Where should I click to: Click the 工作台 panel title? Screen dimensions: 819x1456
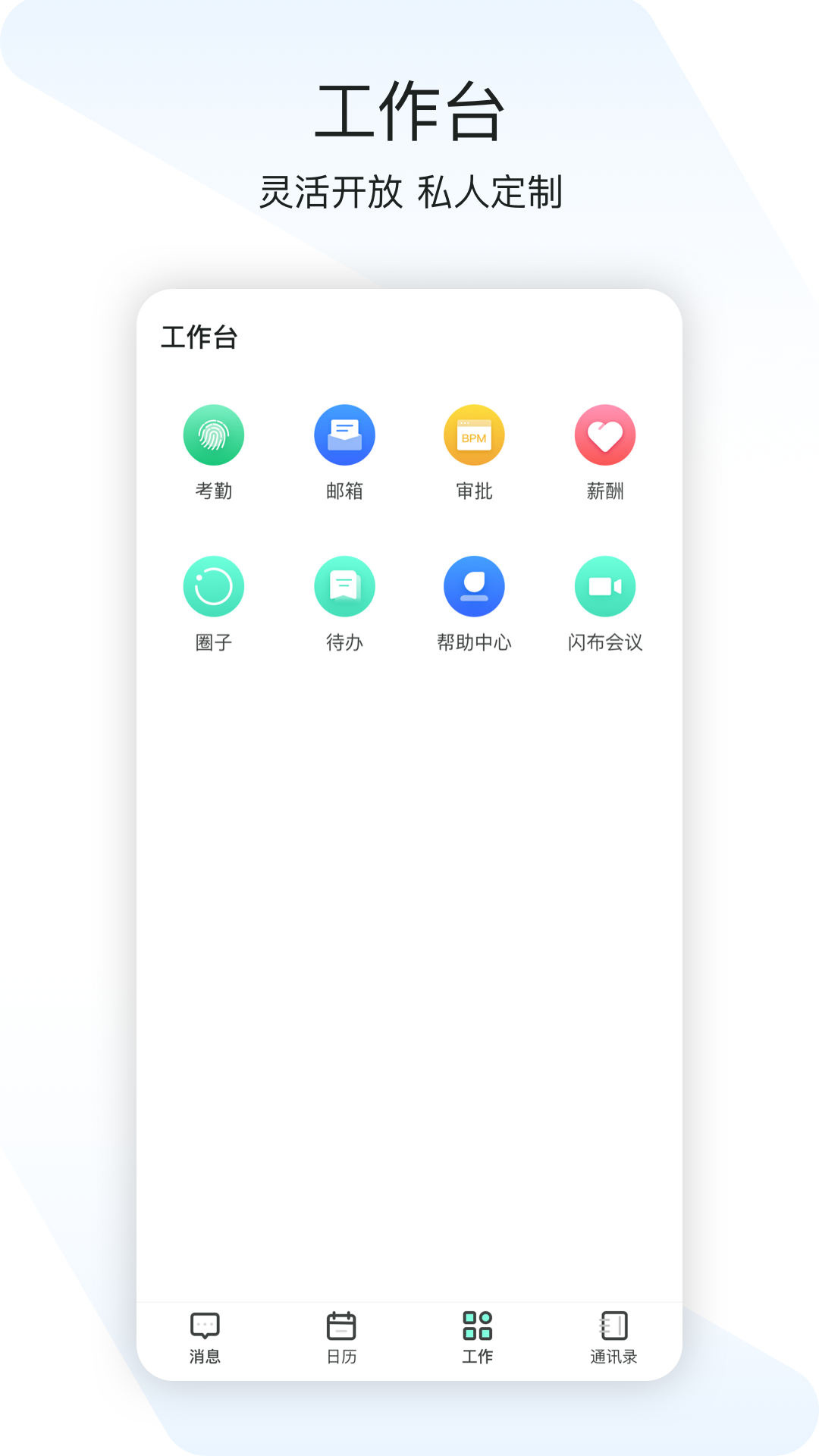[199, 338]
